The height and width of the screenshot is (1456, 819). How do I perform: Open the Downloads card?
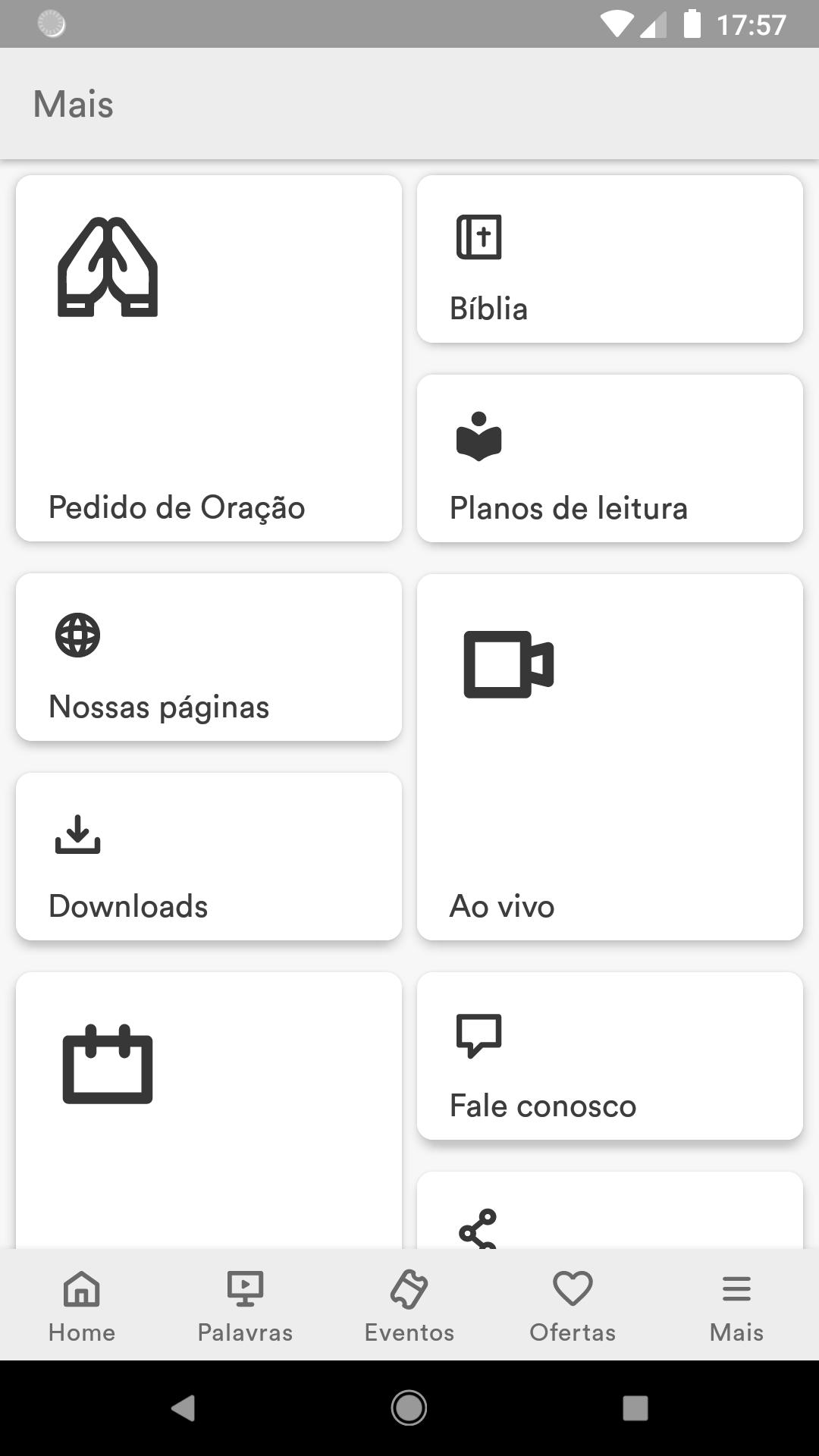(x=209, y=856)
